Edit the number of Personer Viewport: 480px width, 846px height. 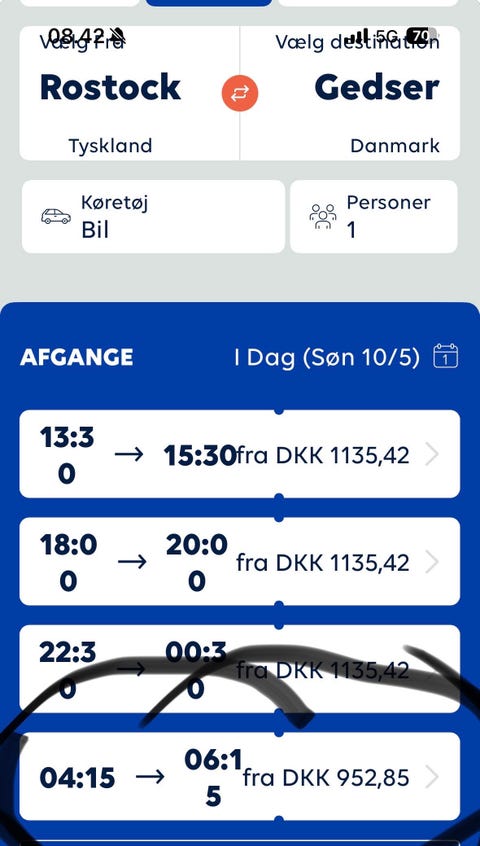374,216
